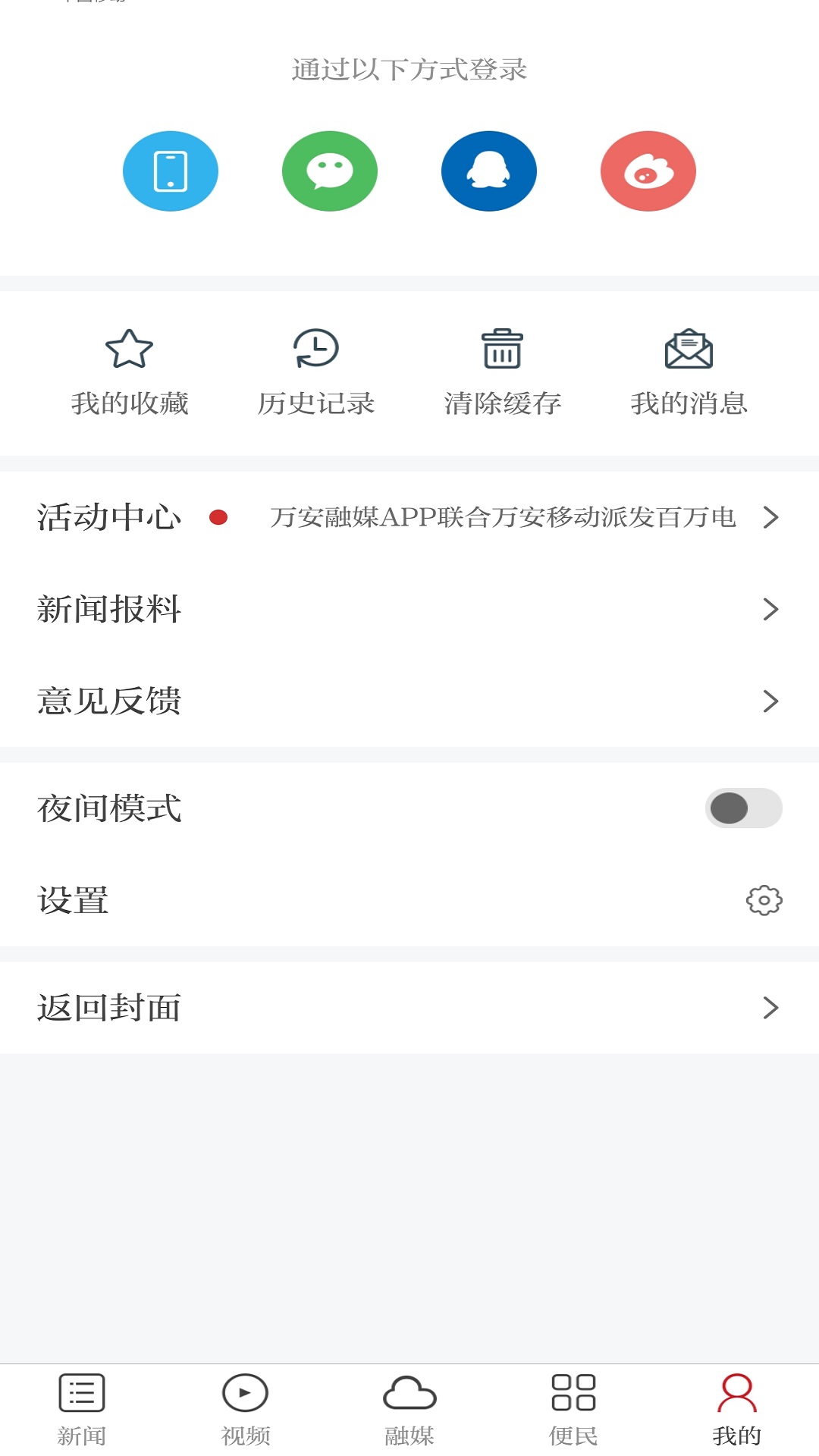Sign in with Weibo
This screenshot has height=1456, width=819.
(648, 171)
